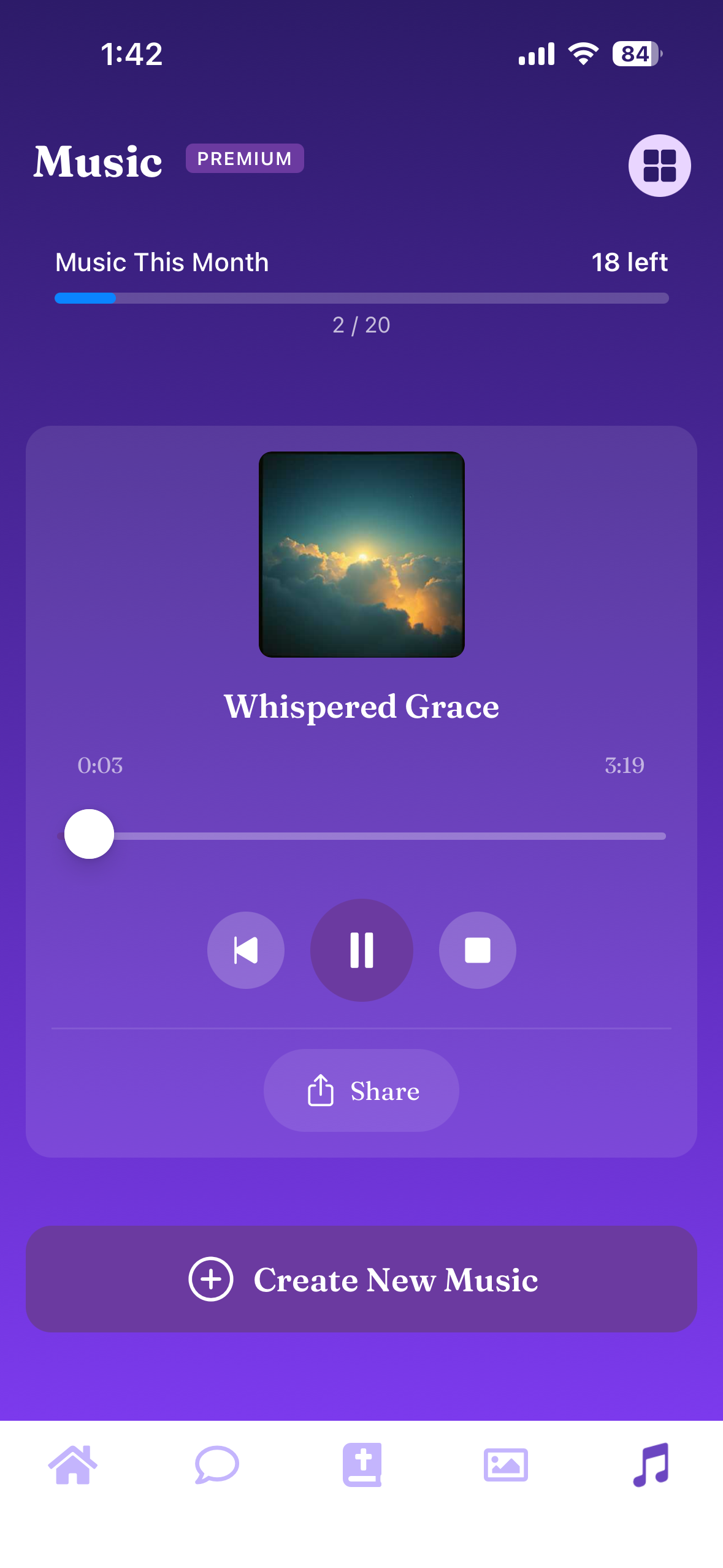Share the song Whispered Grace
The width and height of the screenshot is (723, 1568).
361,1090
